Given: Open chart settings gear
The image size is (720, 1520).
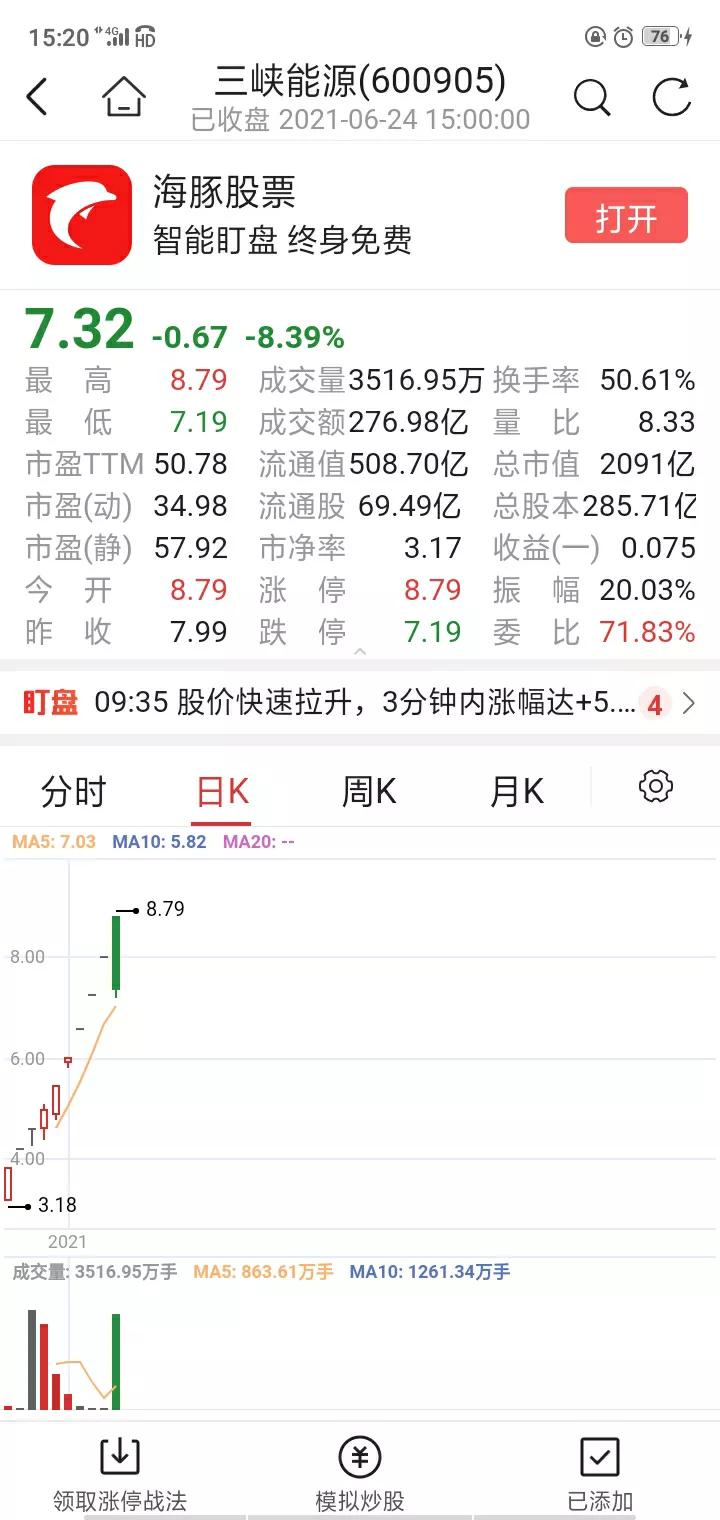Looking at the screenshot, I should (656, 786).
